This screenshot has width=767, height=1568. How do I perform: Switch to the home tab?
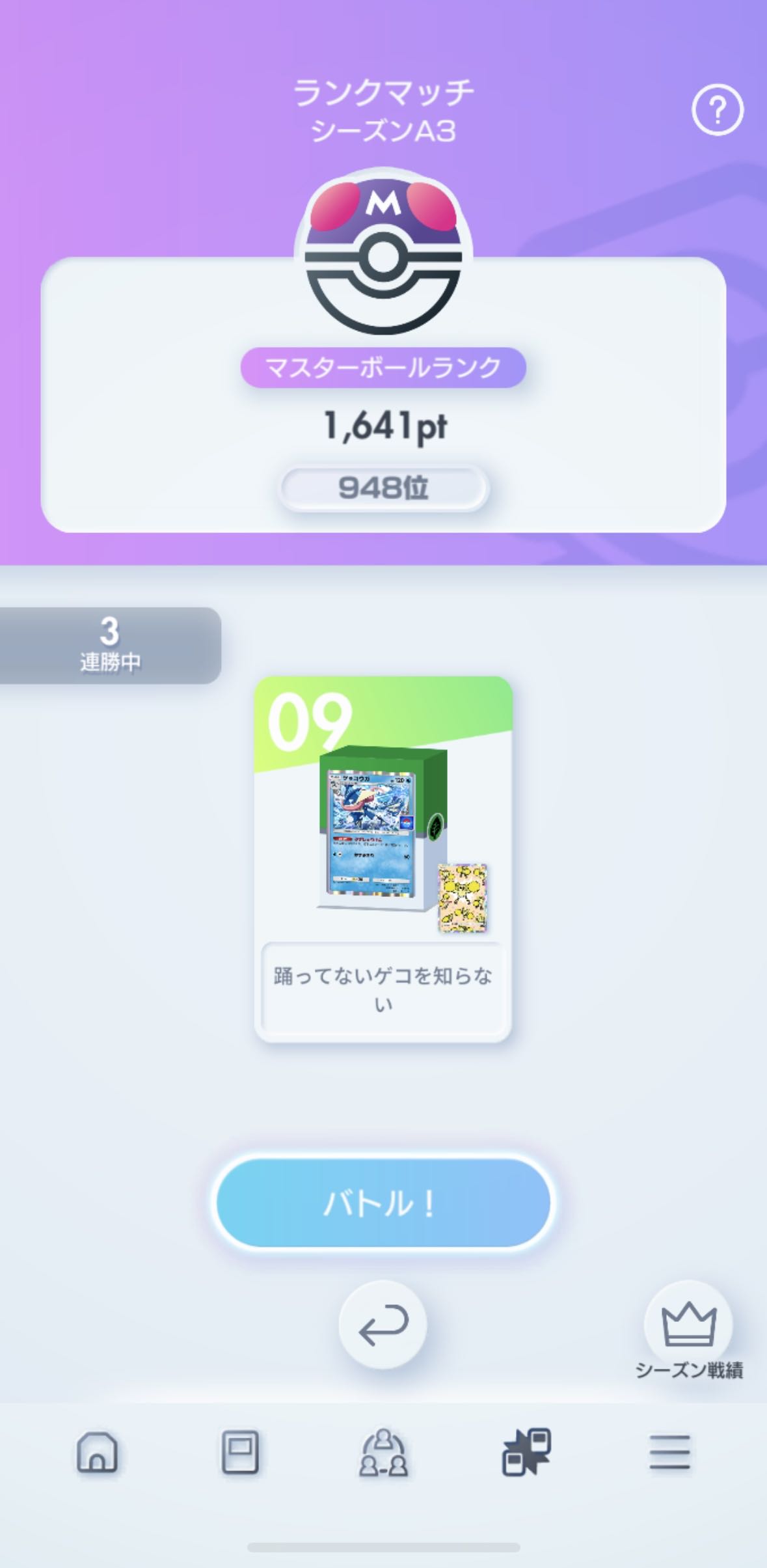(x=98, y=1452)
